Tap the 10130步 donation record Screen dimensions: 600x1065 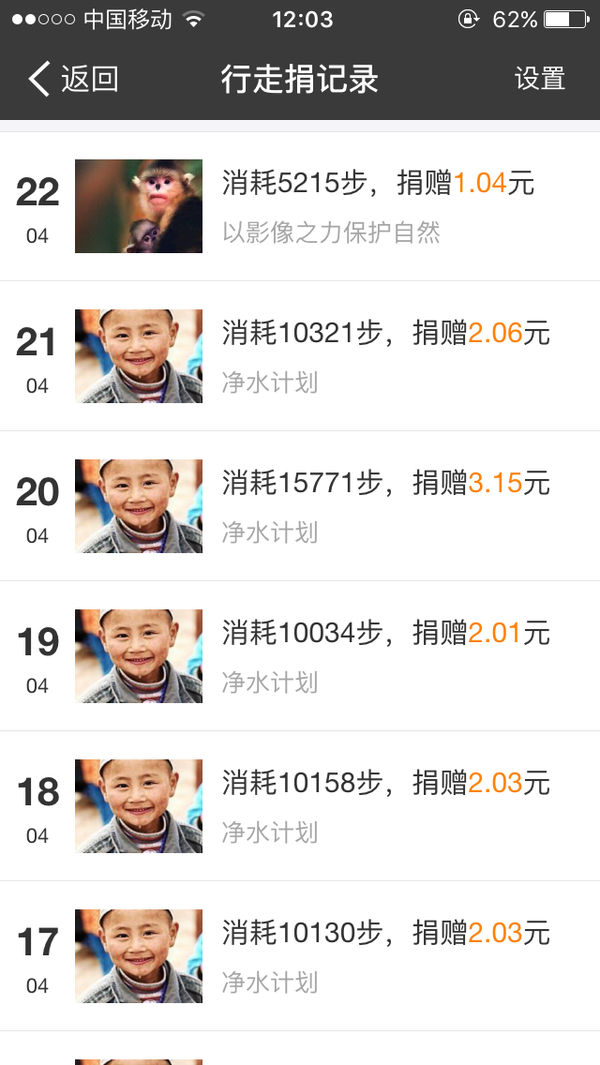(x=300, y=956)
